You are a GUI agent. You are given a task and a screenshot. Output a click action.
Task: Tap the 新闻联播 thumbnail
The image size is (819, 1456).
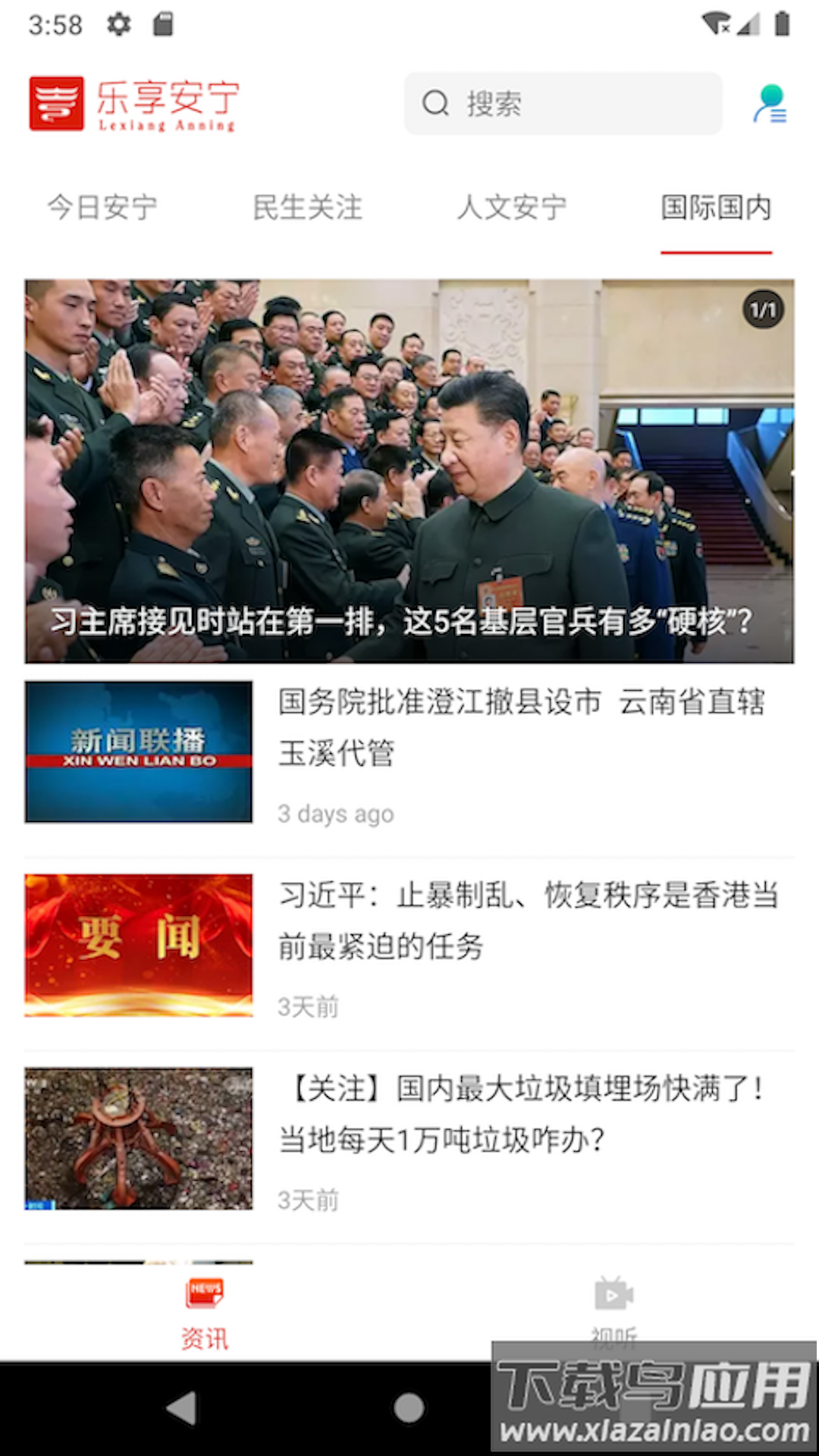[140, 751]
